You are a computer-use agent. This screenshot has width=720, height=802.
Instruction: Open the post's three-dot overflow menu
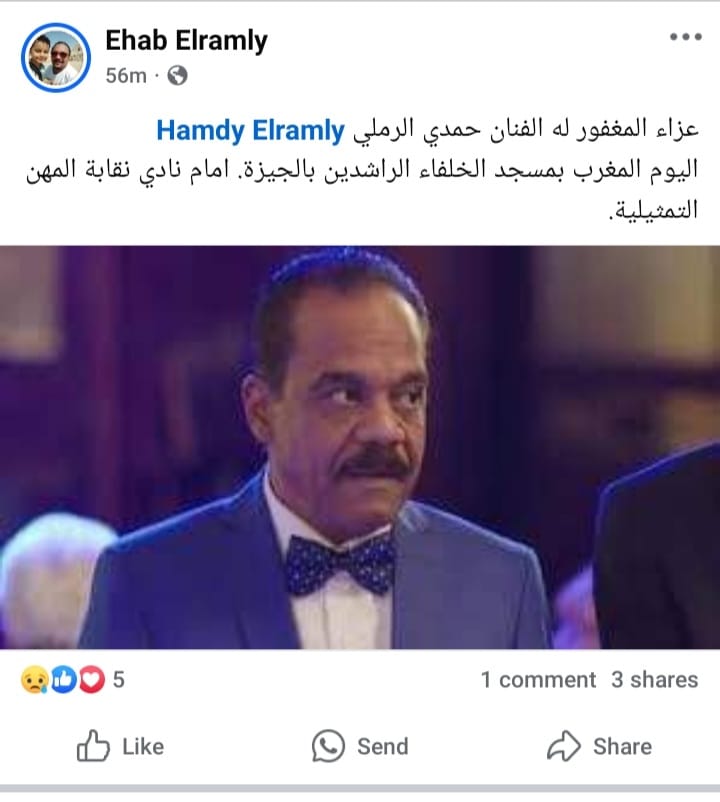pos(685,37)
